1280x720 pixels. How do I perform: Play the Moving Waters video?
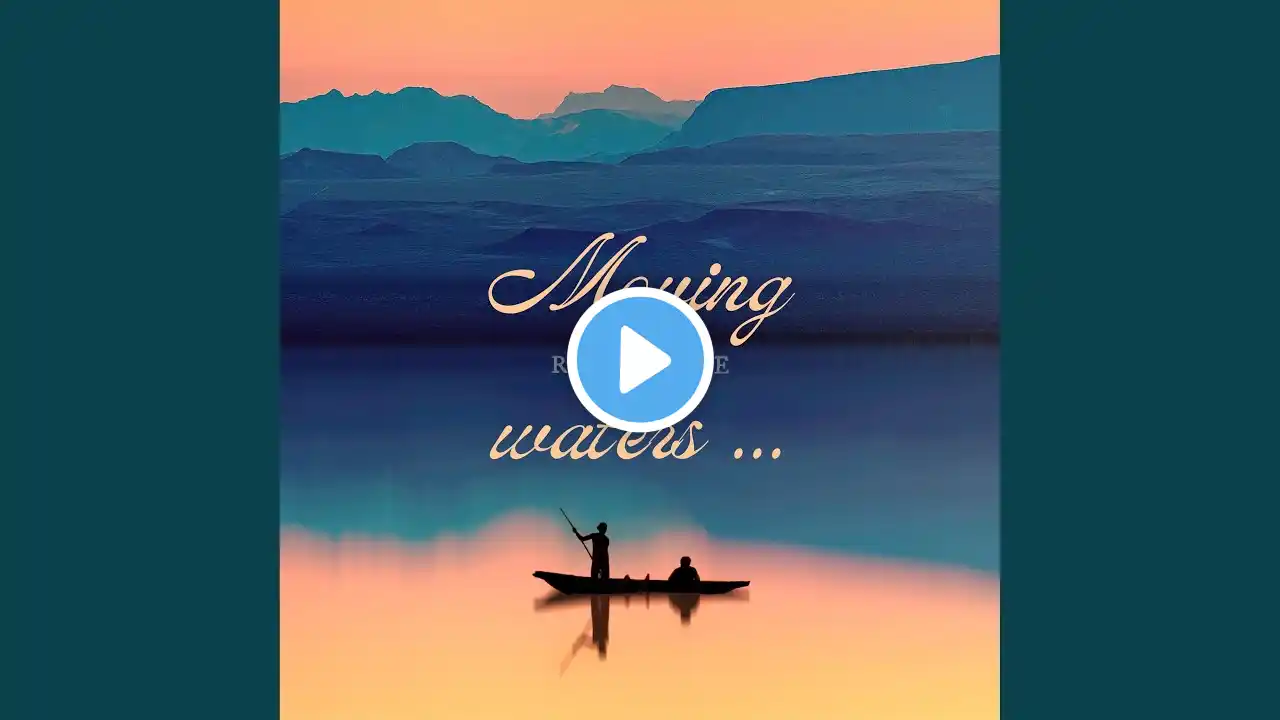tap(640, 360)
